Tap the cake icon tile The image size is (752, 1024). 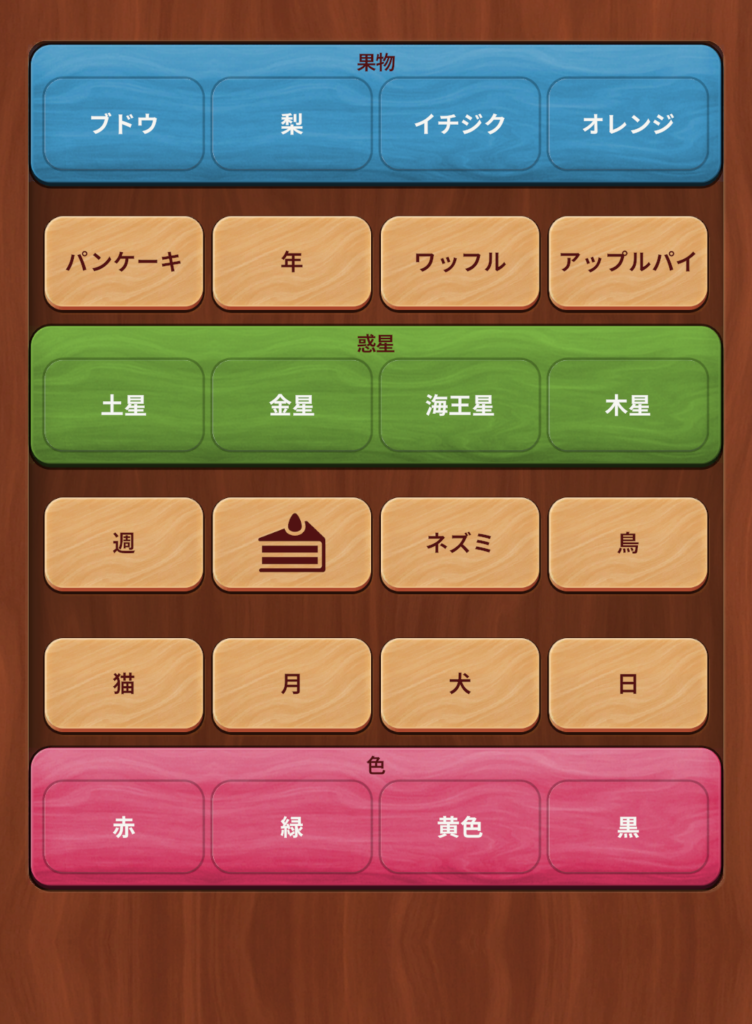point(292,544)
